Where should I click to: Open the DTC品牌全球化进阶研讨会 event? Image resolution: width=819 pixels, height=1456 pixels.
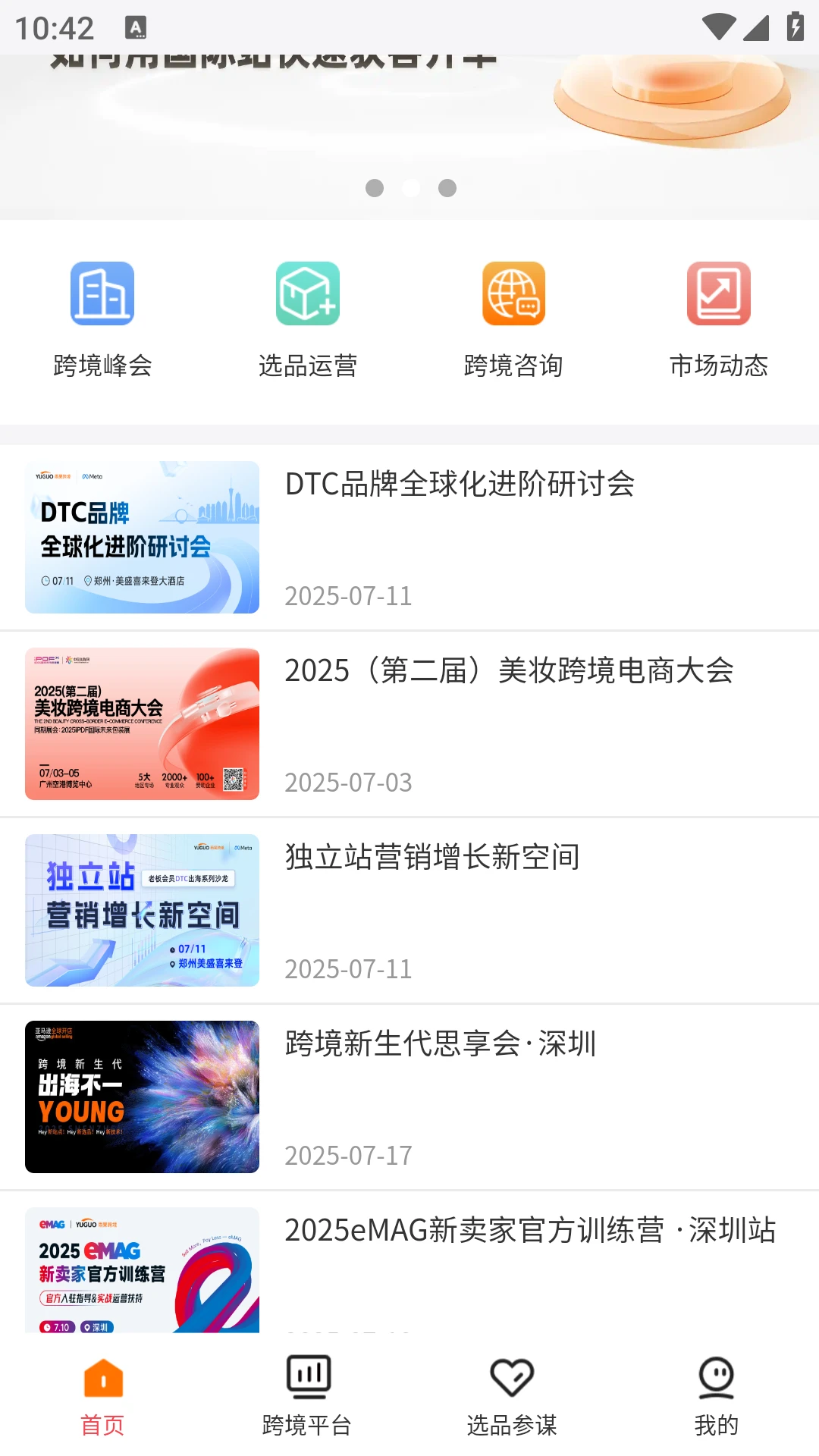[409, 537]
